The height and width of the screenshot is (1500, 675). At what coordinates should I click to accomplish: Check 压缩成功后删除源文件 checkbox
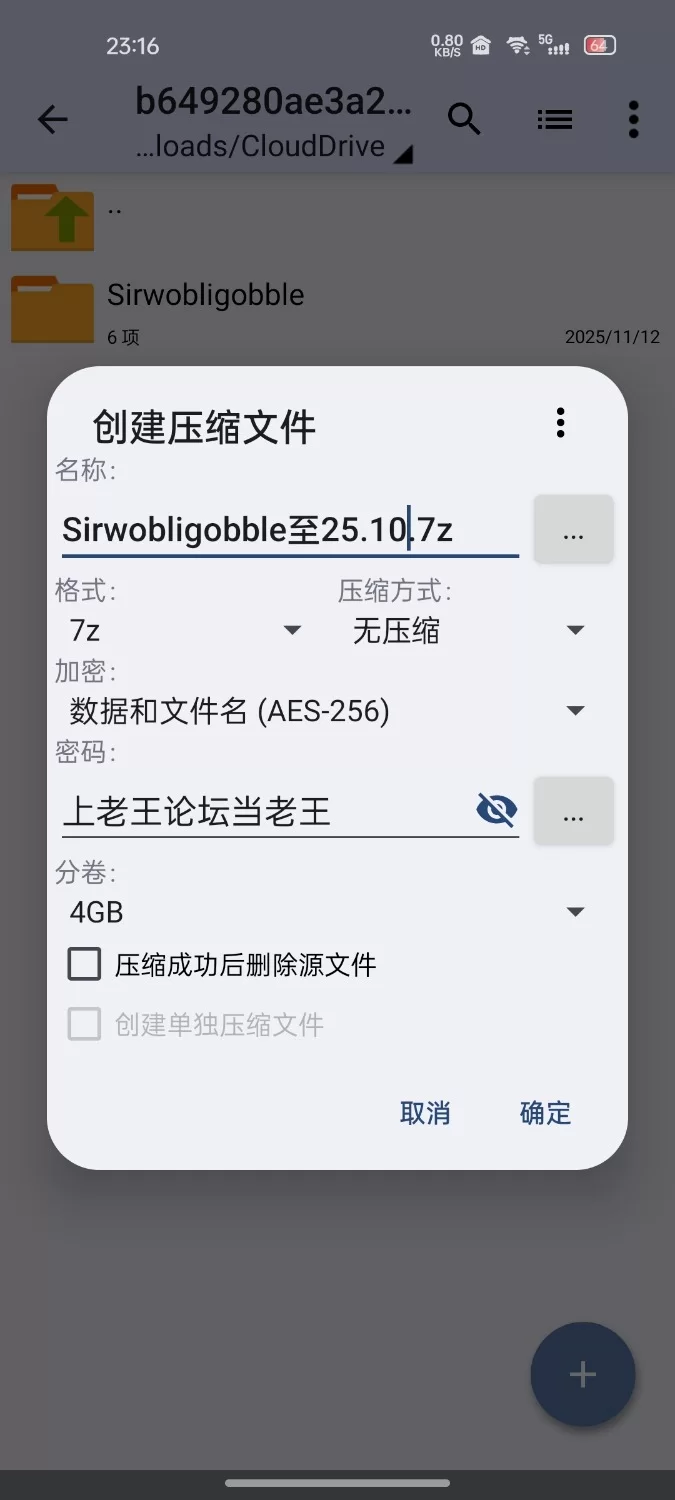tap(85, 965)
